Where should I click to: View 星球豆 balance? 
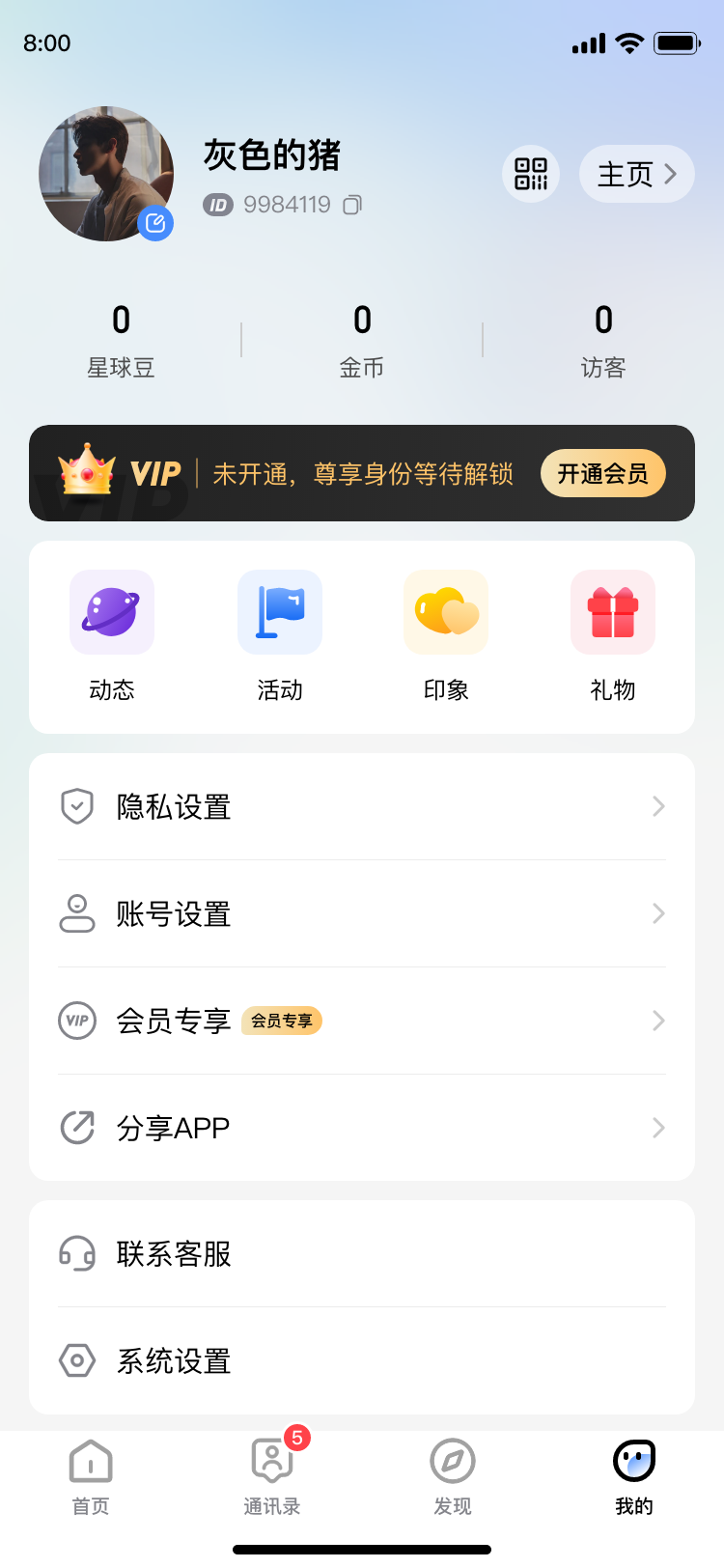click(121, 340)
